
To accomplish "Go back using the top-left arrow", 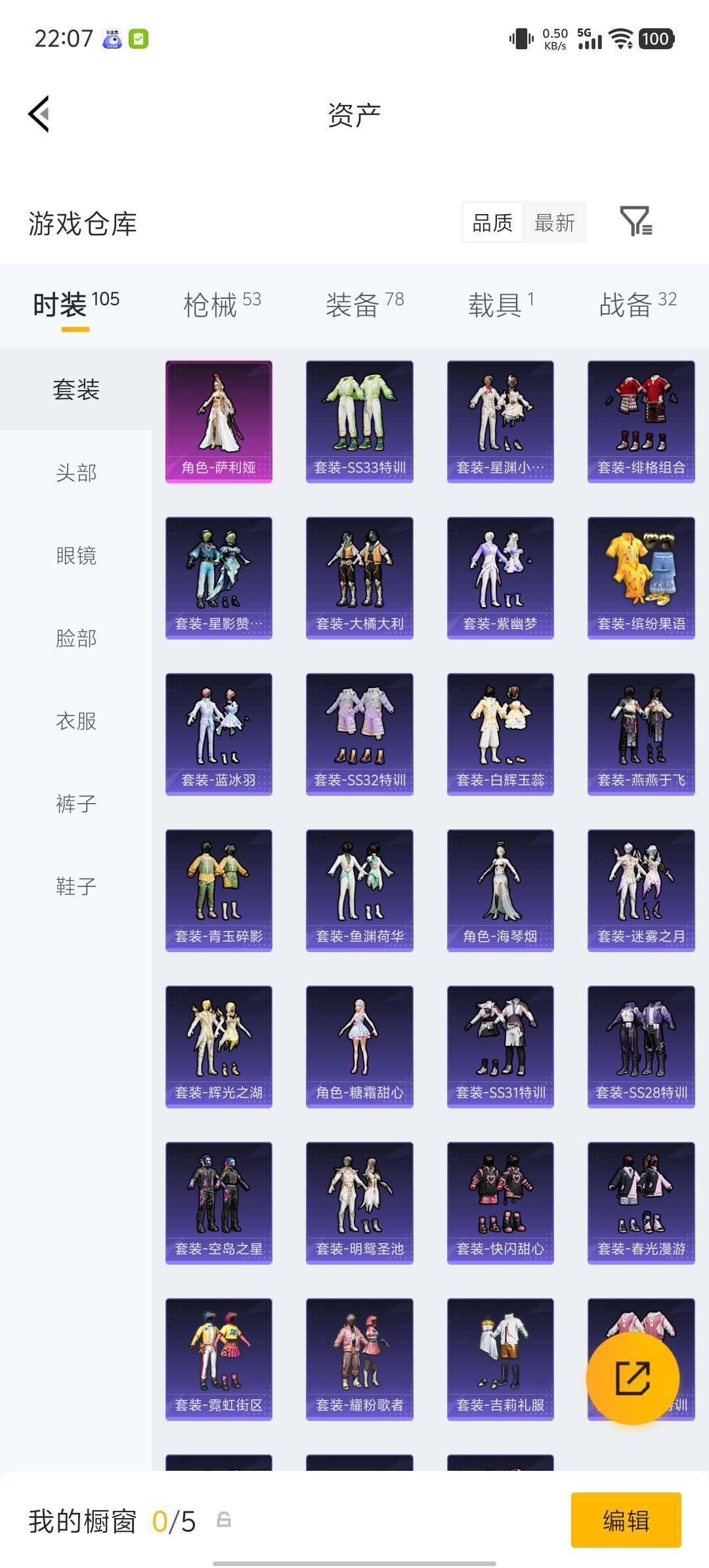I will click(39, 114).
